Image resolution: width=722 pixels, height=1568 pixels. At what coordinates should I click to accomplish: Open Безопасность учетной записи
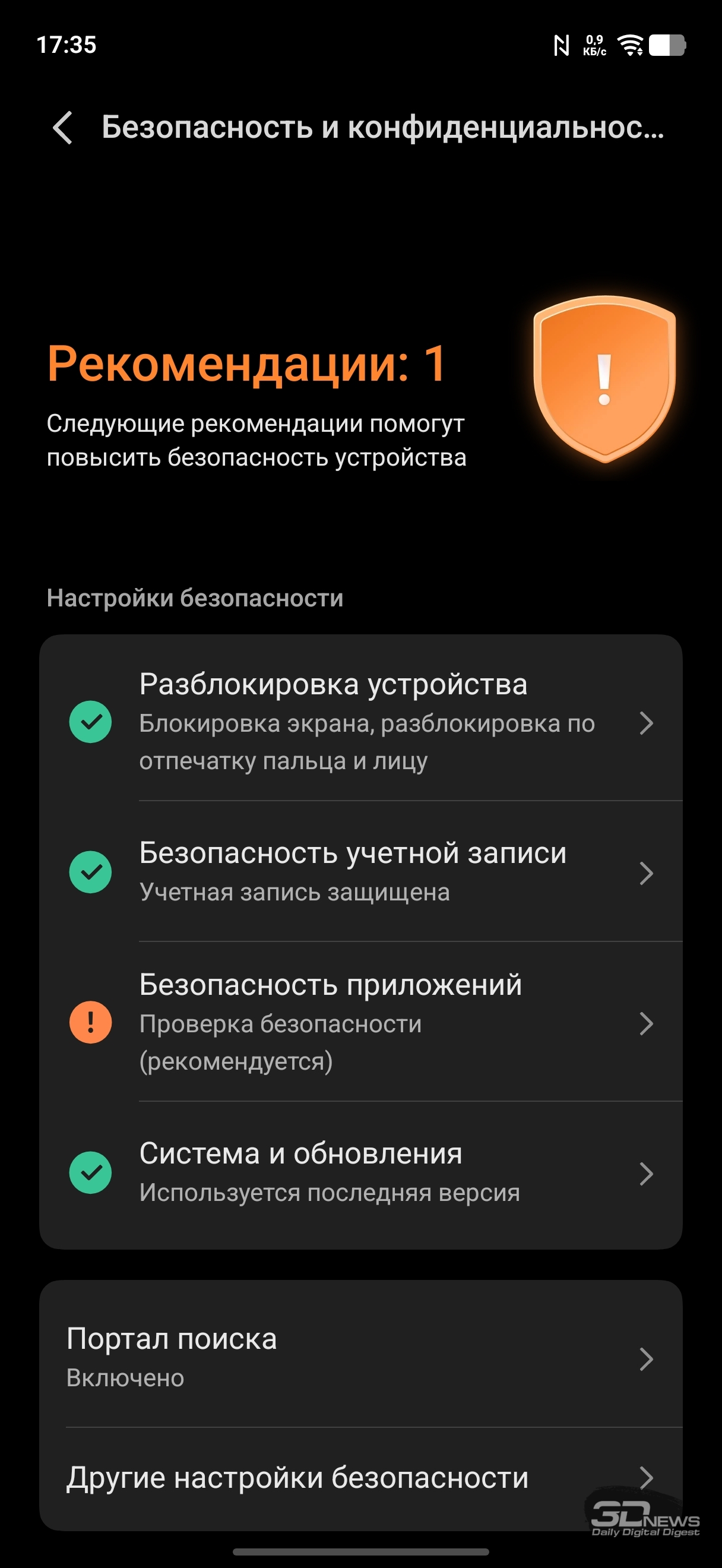coord(360,872)
